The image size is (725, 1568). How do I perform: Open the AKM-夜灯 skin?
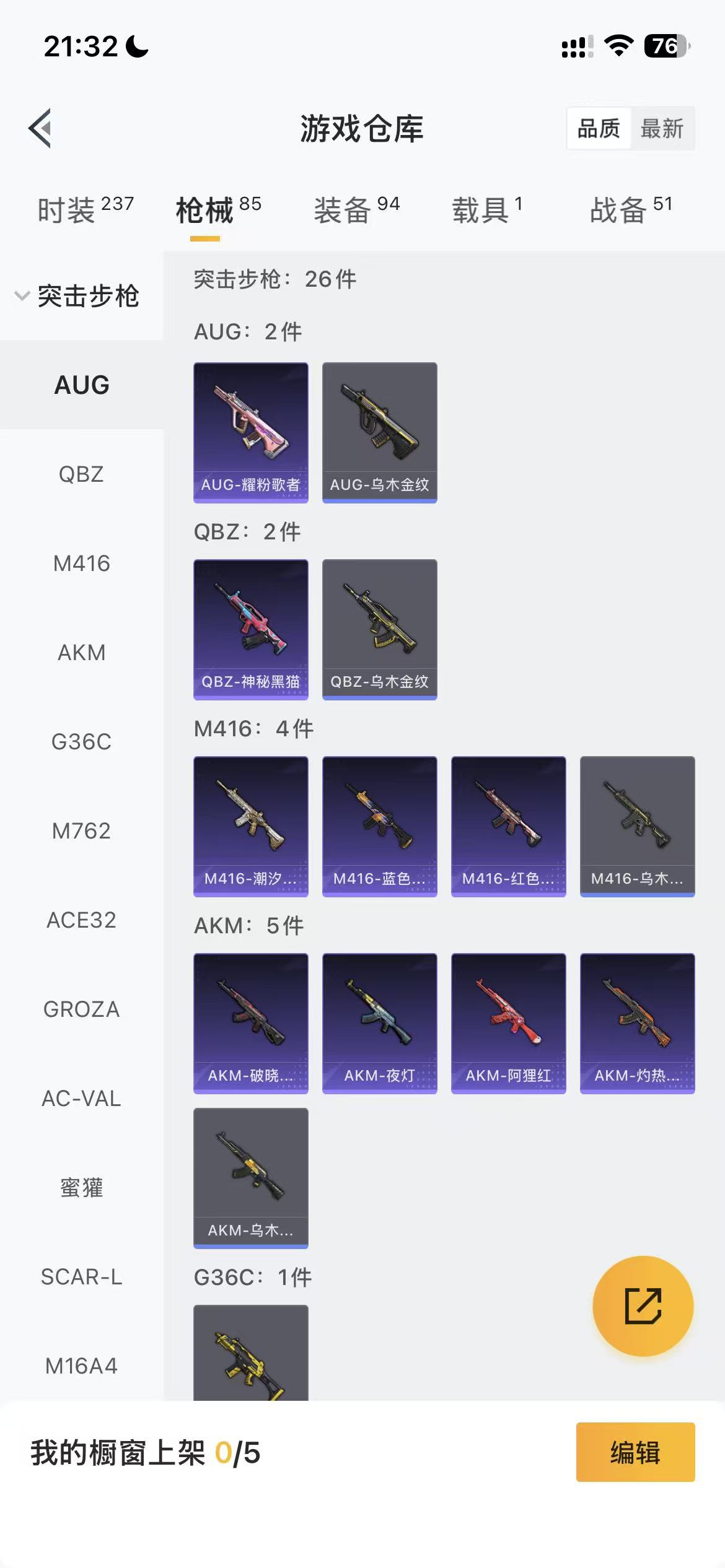pyautogui.click(x=380, y=1023)
